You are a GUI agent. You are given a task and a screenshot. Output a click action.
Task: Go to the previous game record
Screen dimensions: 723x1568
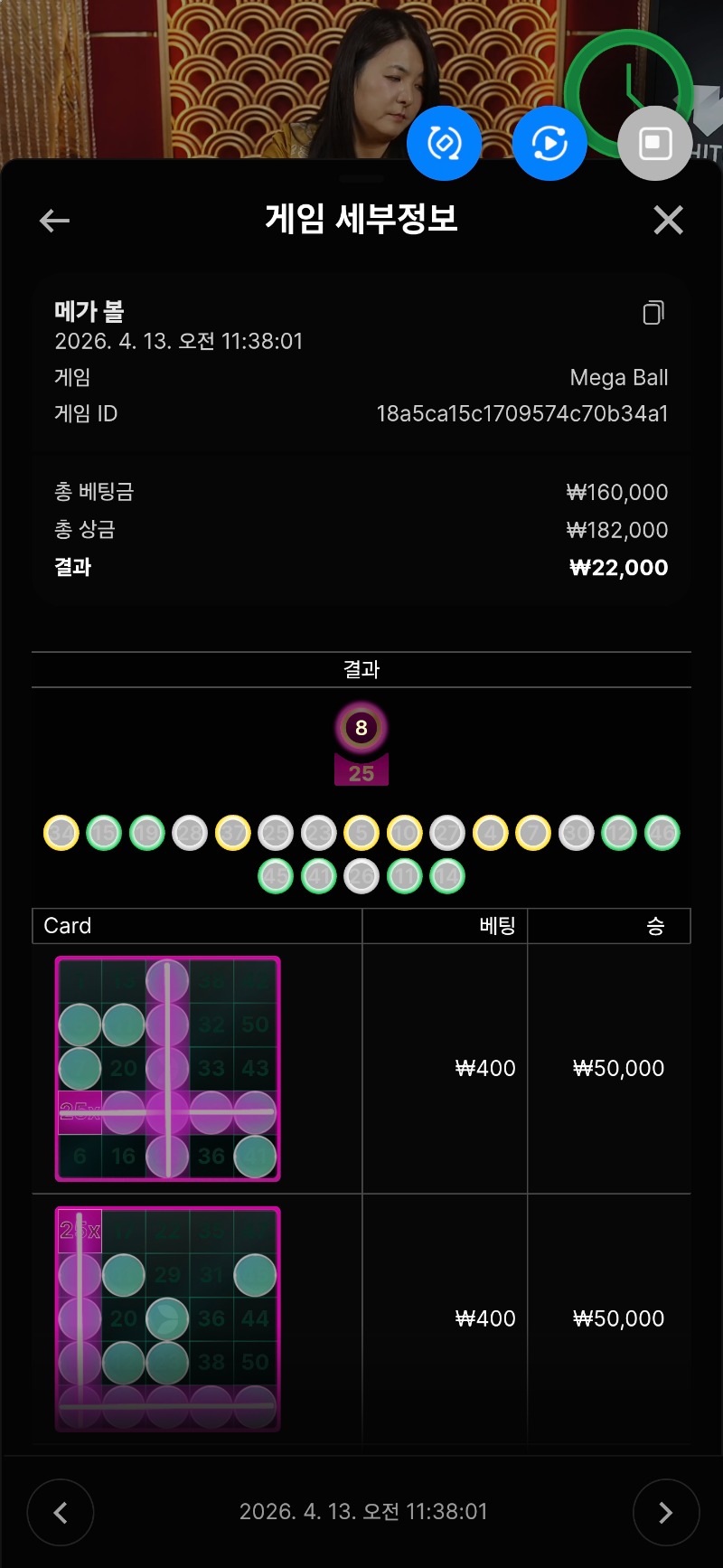[61, 1512]
